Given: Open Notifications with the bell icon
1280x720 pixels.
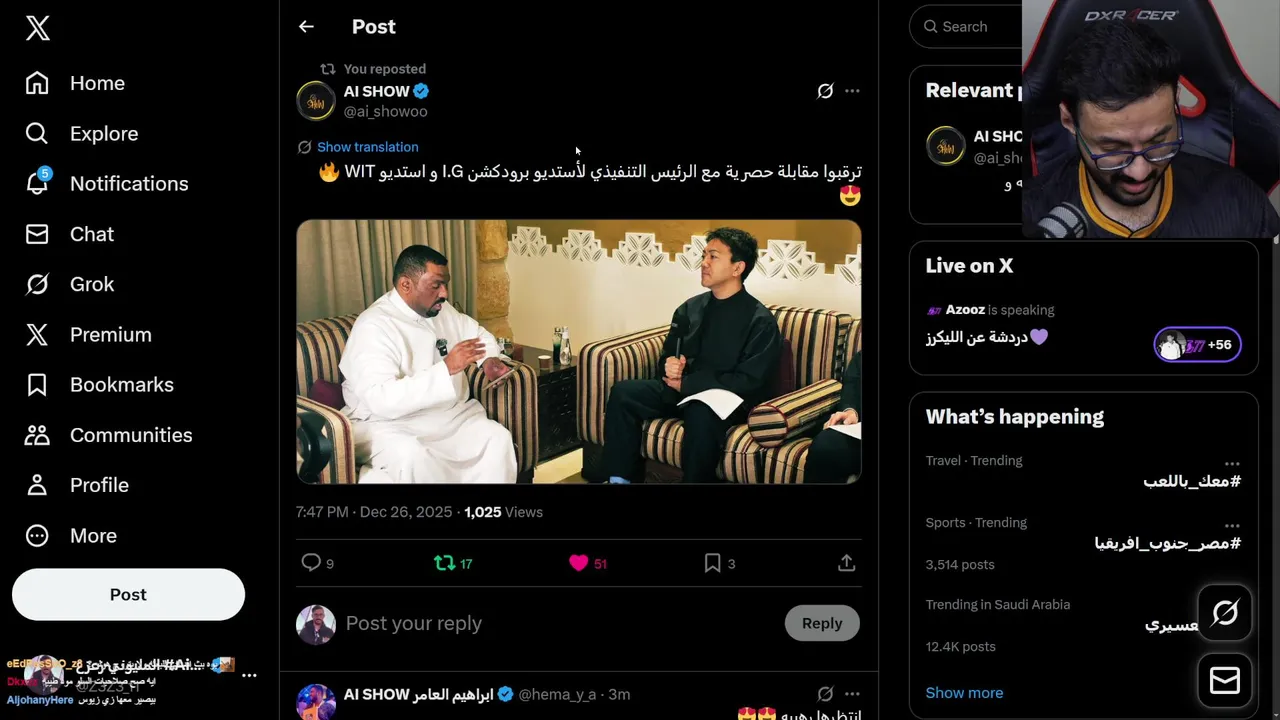Looking at the screenshot, I should point(37,183).
